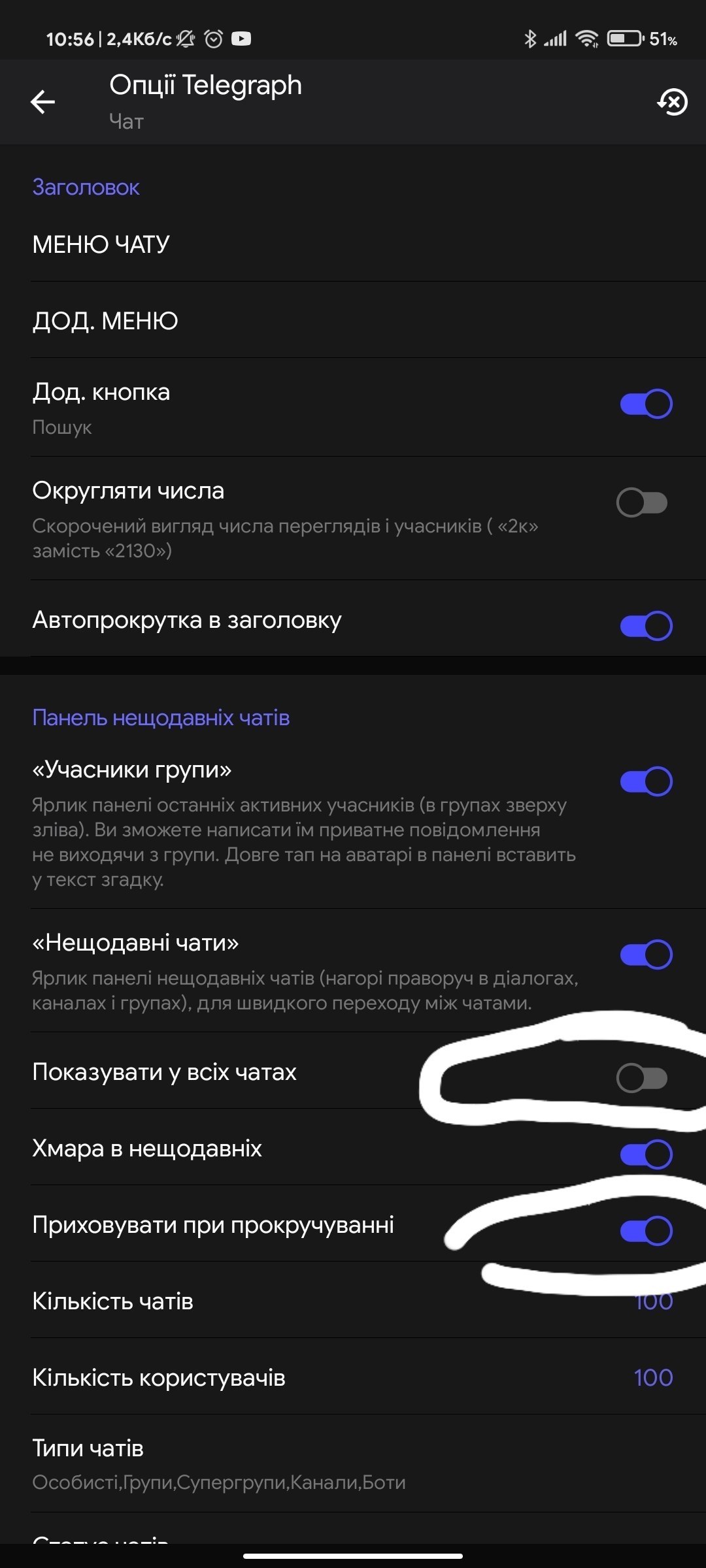
Task: Toggle Хмара в нещодавніх
Action: tap(645, 1154)
